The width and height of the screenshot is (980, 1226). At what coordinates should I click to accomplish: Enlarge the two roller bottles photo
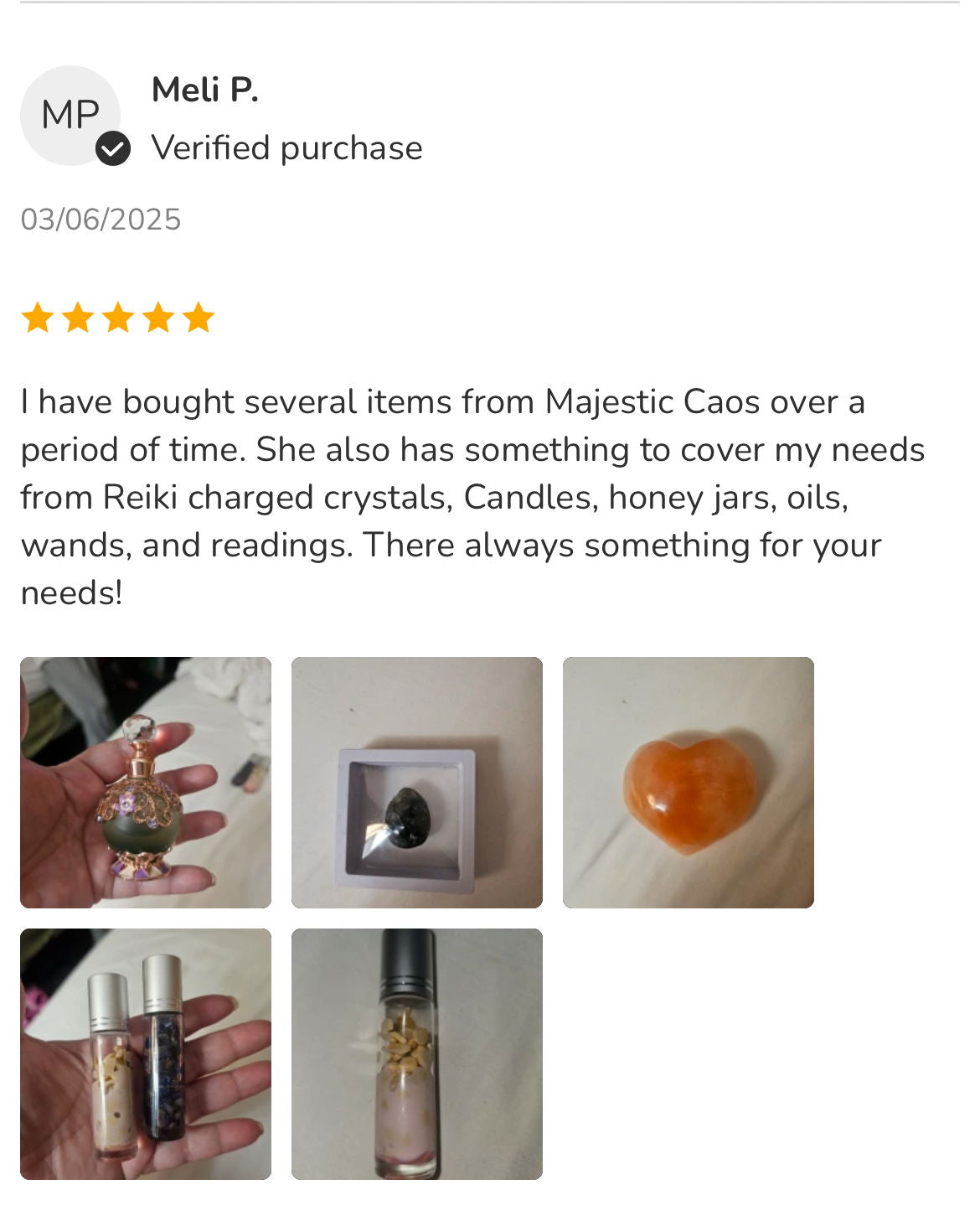coord(146,1053)
